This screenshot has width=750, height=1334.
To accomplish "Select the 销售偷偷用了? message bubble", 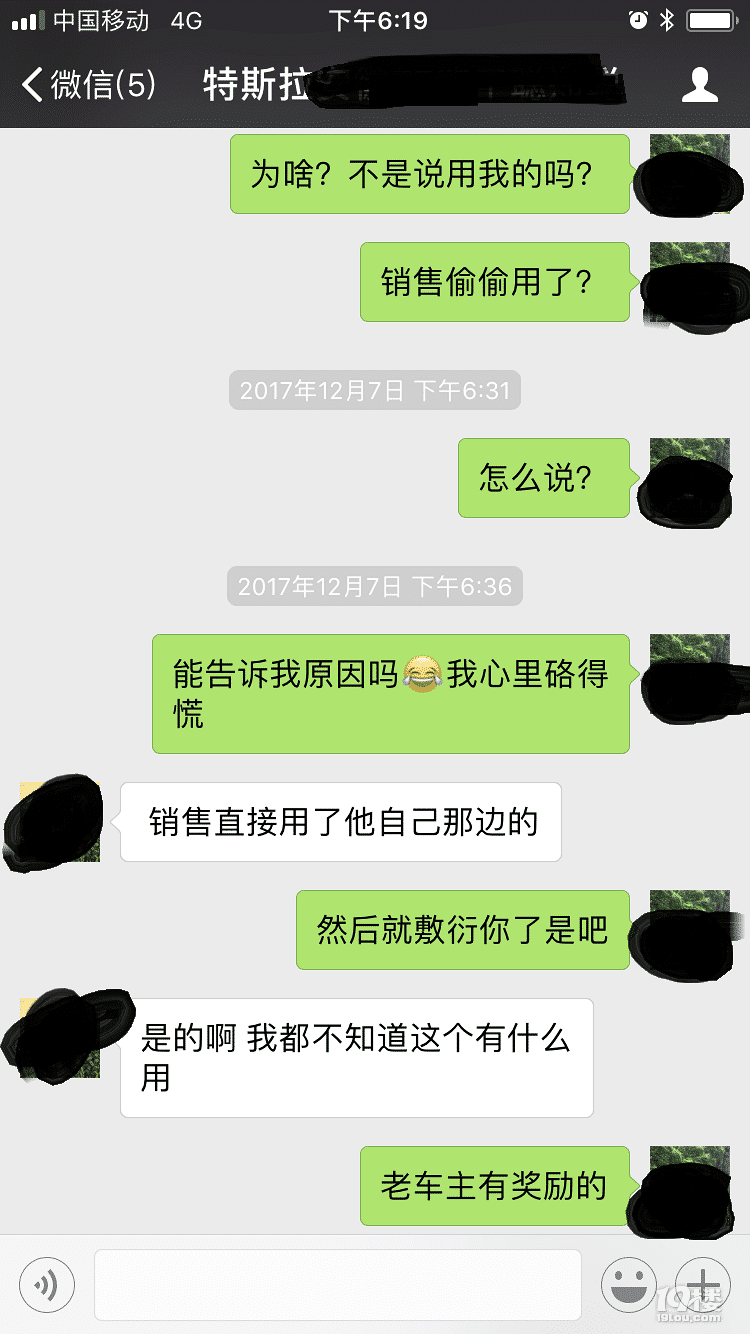I will point(494,282).
